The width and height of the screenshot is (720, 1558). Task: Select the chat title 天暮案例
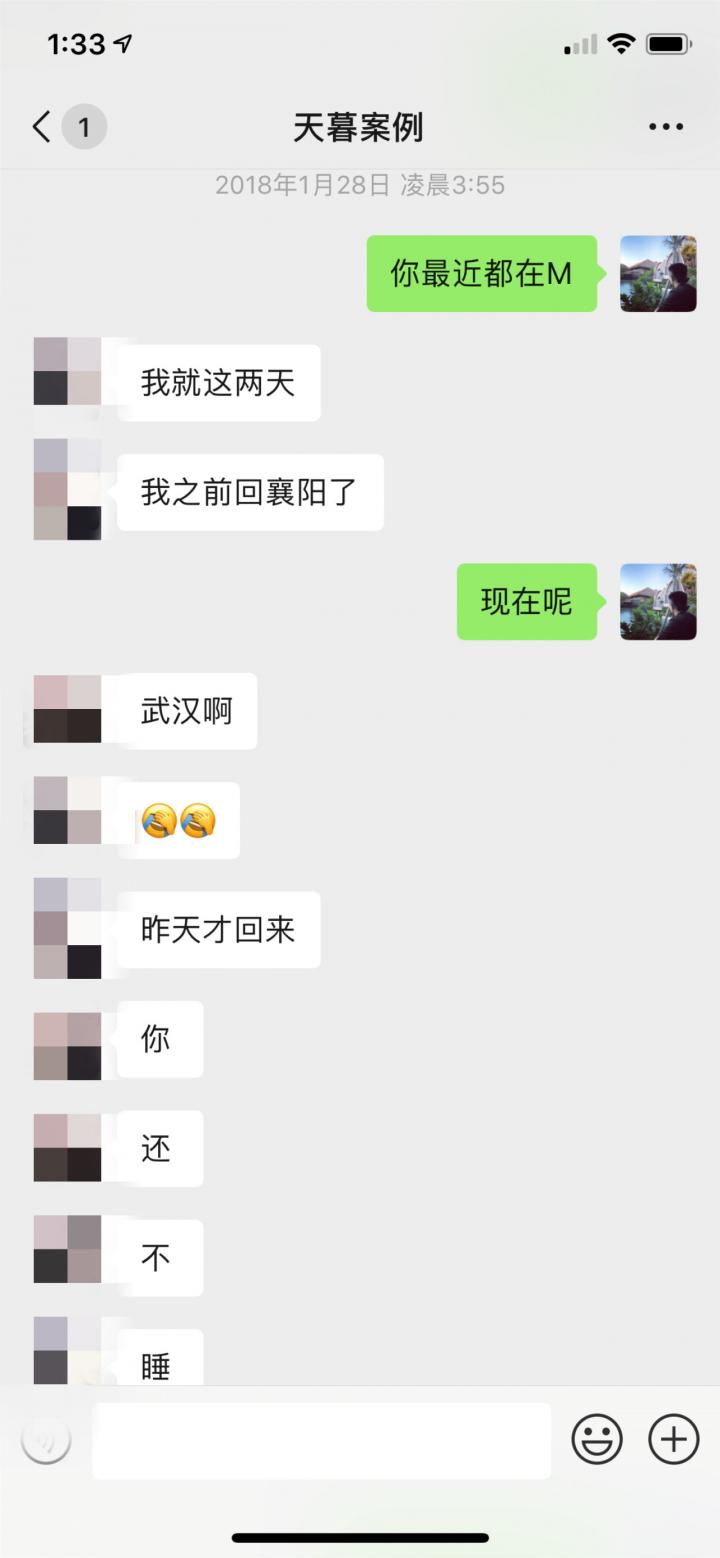[x=360, y=127]
